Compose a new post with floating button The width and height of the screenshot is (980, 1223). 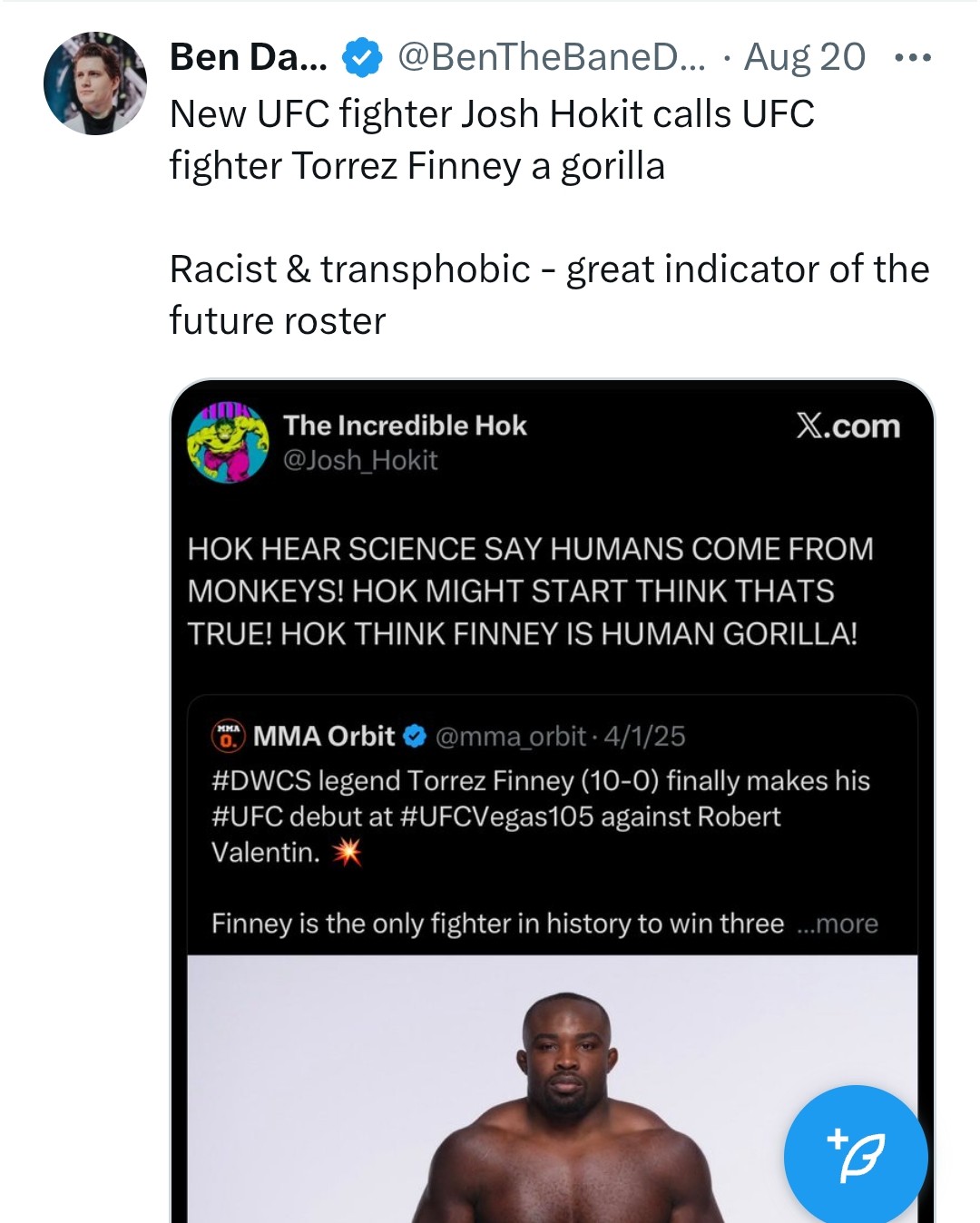tap(856, 1155)
